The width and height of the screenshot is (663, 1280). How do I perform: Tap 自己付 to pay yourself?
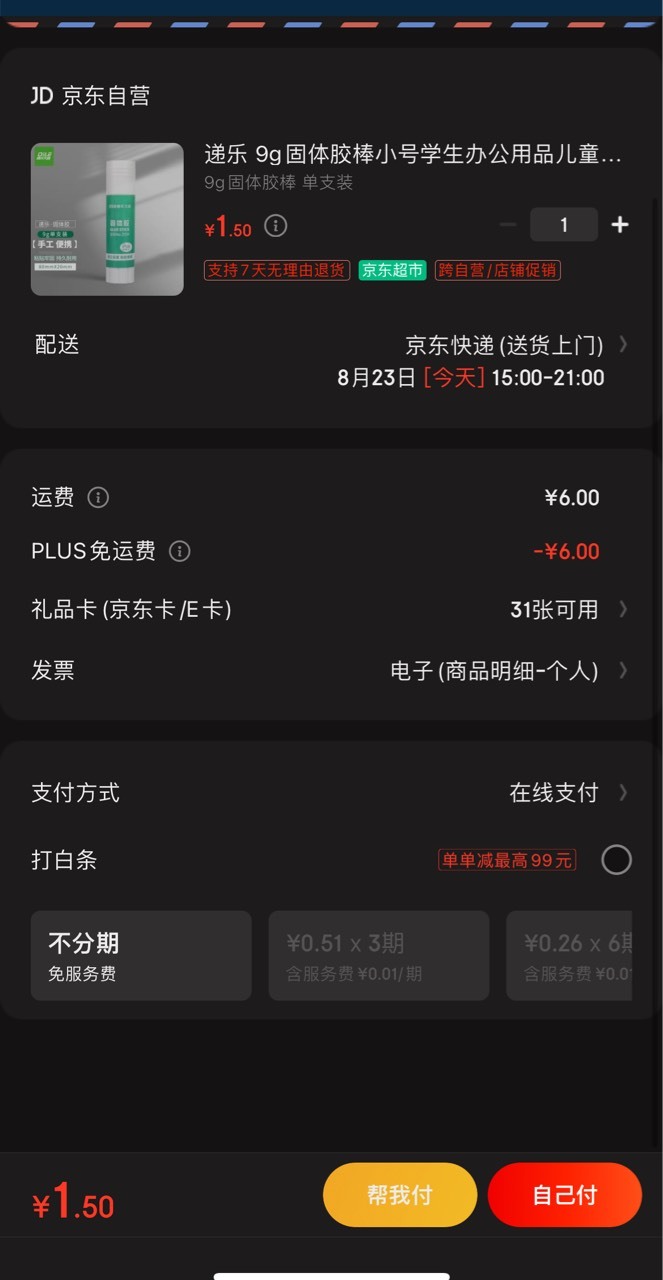pyautogui.click(x=565, y=1195)
